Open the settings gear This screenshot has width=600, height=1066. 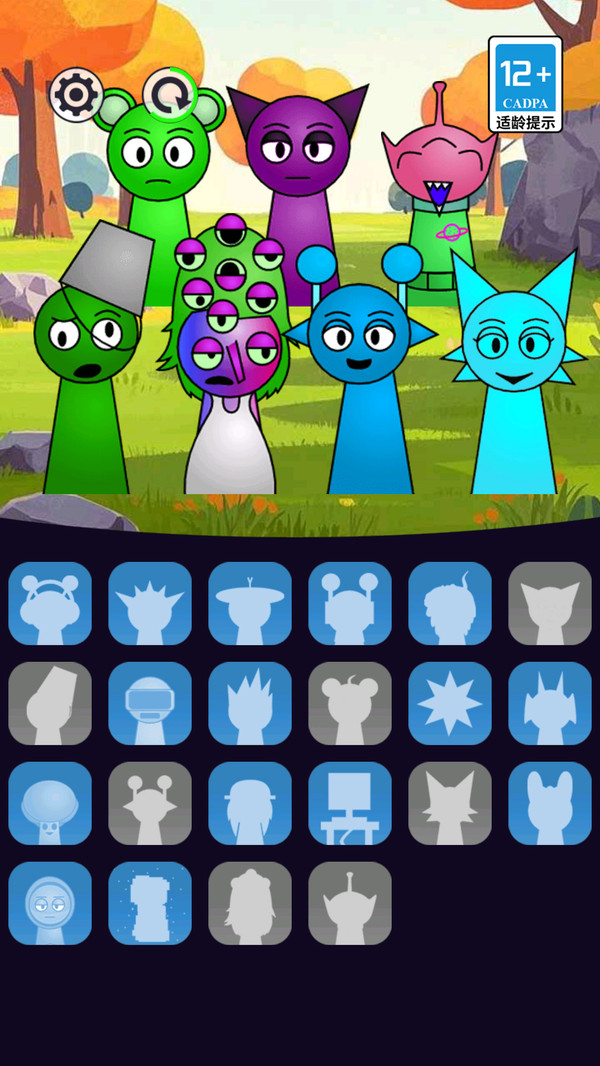coord(74,95)
